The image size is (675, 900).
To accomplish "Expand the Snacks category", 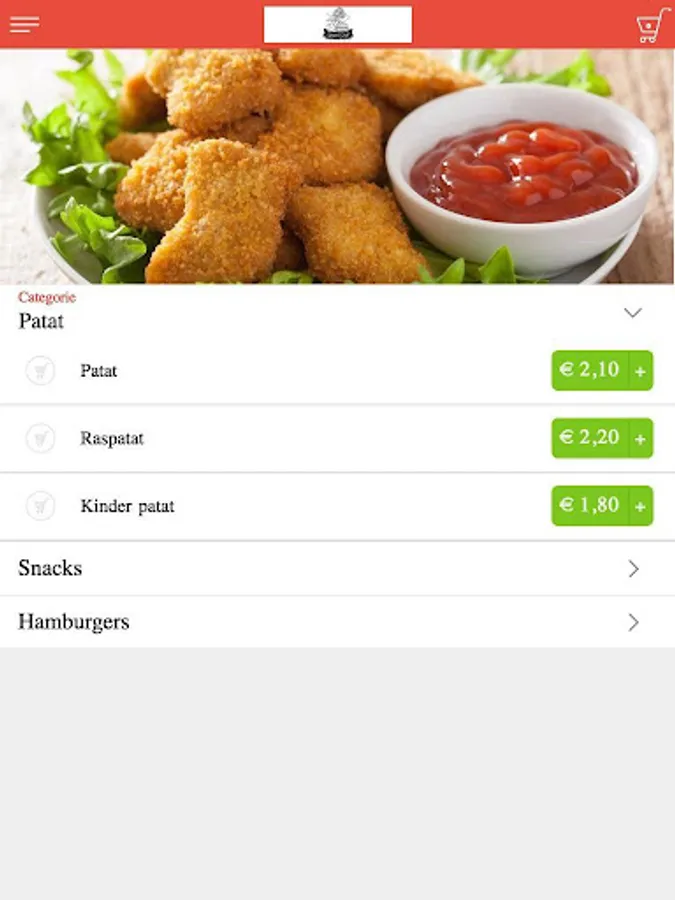I will [337, 568].
